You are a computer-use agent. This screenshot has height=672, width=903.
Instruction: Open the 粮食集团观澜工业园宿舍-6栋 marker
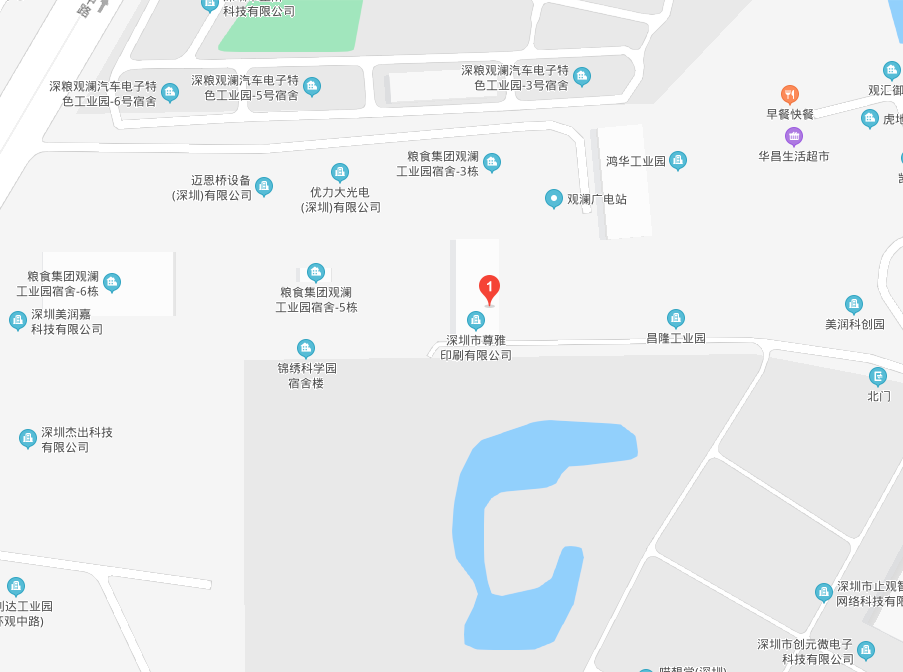[x=112, y=282]
